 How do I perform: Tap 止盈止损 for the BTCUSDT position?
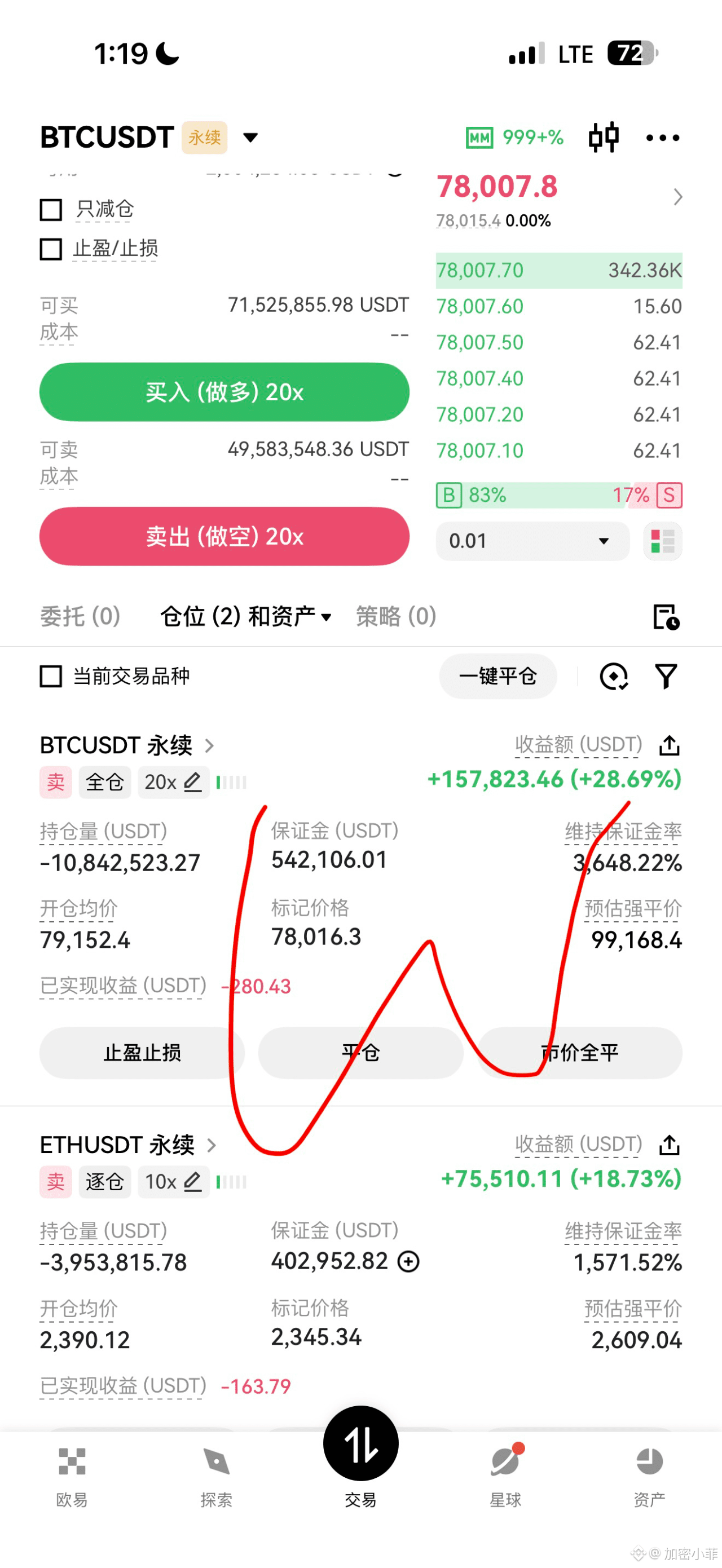click(142, 1053)
